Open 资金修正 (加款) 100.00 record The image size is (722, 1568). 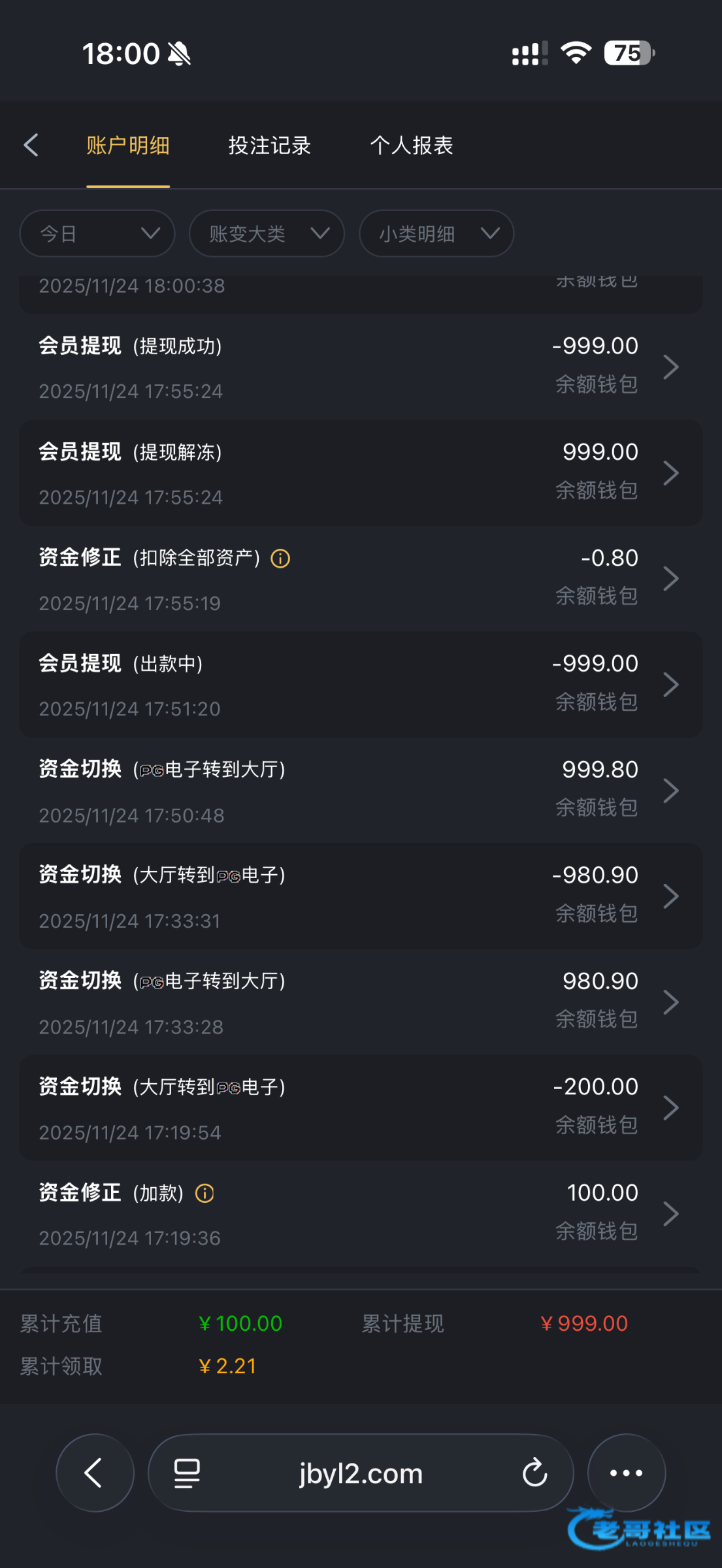pos(361,1214)
